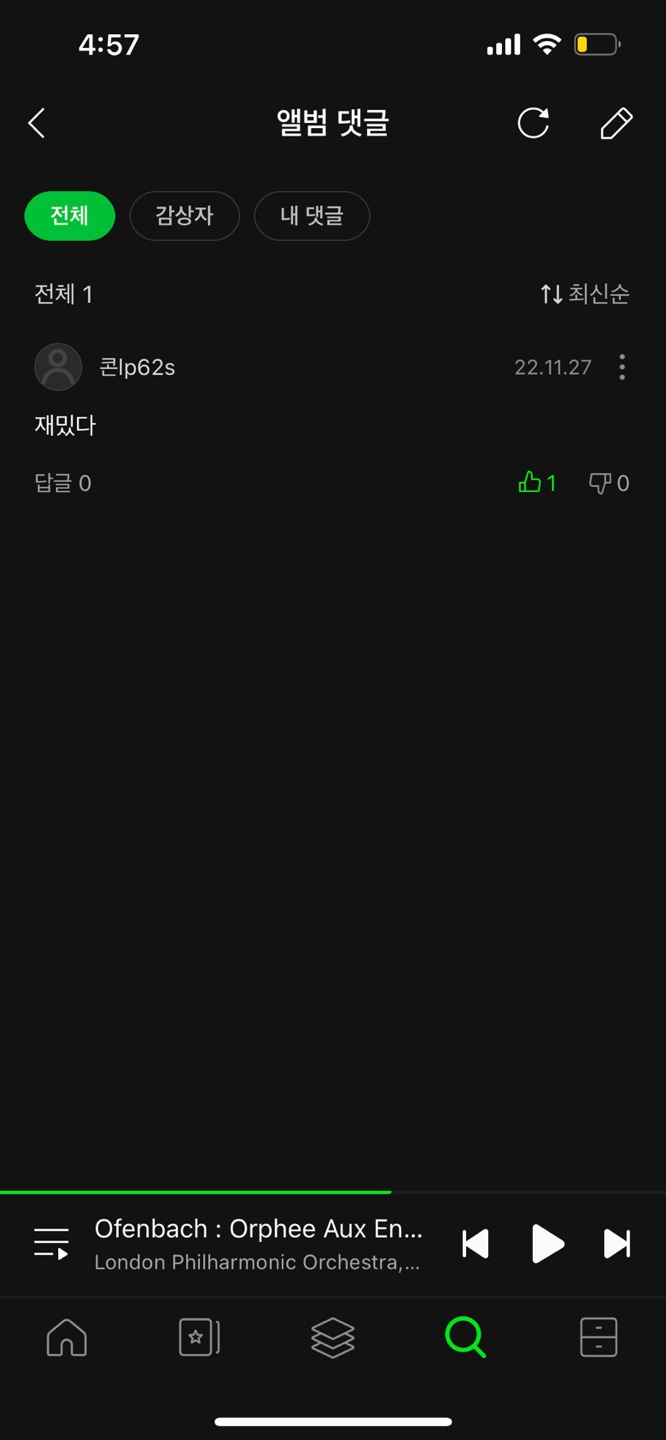666x1440 pixels.
Task: Write a new comment with pencil icon
Action: tap(616, 124)
